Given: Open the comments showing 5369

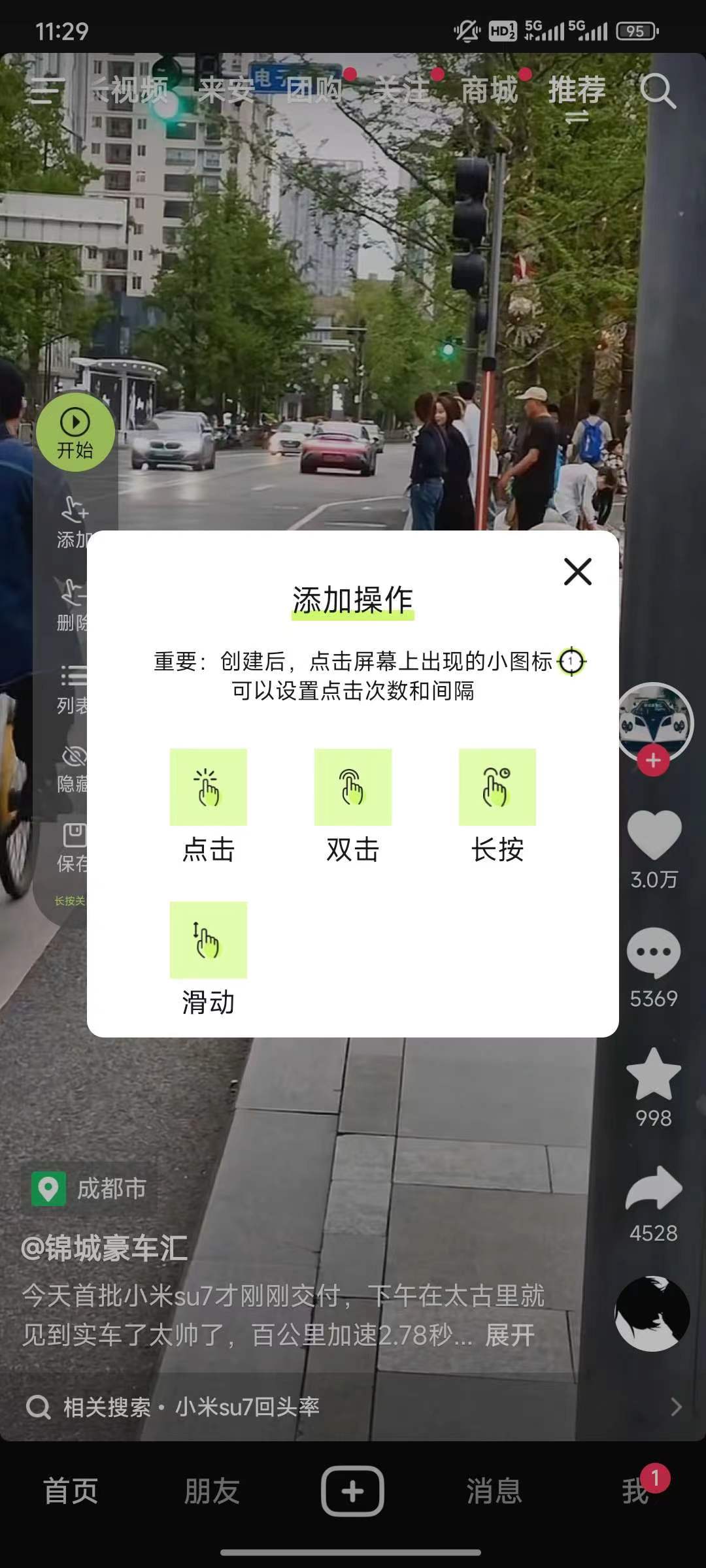Looking at the screenshot, I should click(x=654, y=954).
